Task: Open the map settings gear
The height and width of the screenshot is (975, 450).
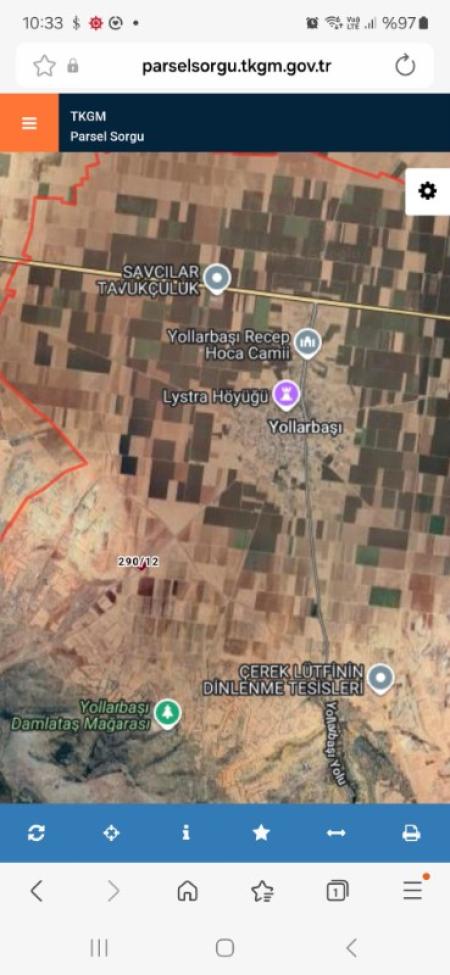Action: [428, 192]
